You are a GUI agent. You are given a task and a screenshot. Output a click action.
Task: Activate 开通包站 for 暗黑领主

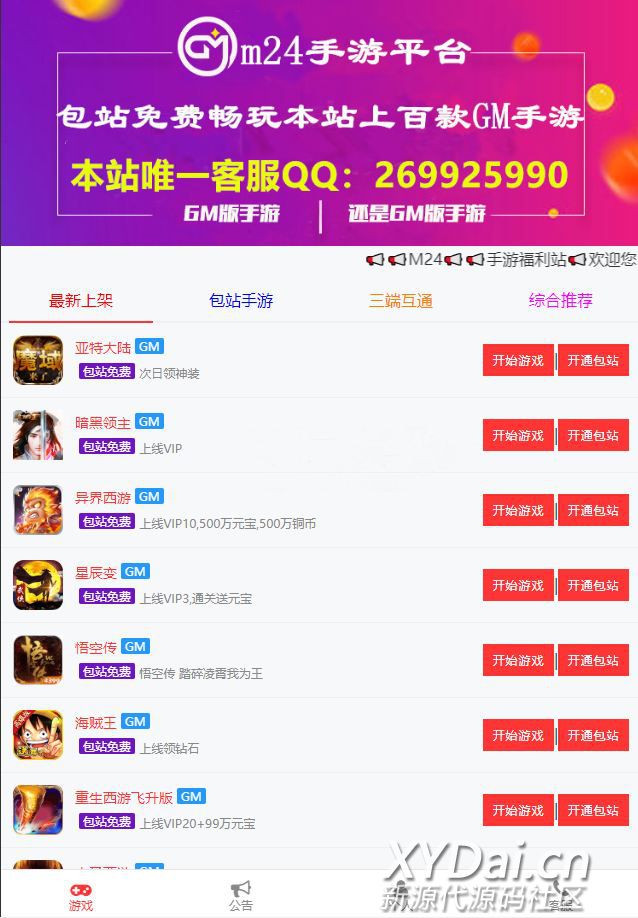pos(593,436)
